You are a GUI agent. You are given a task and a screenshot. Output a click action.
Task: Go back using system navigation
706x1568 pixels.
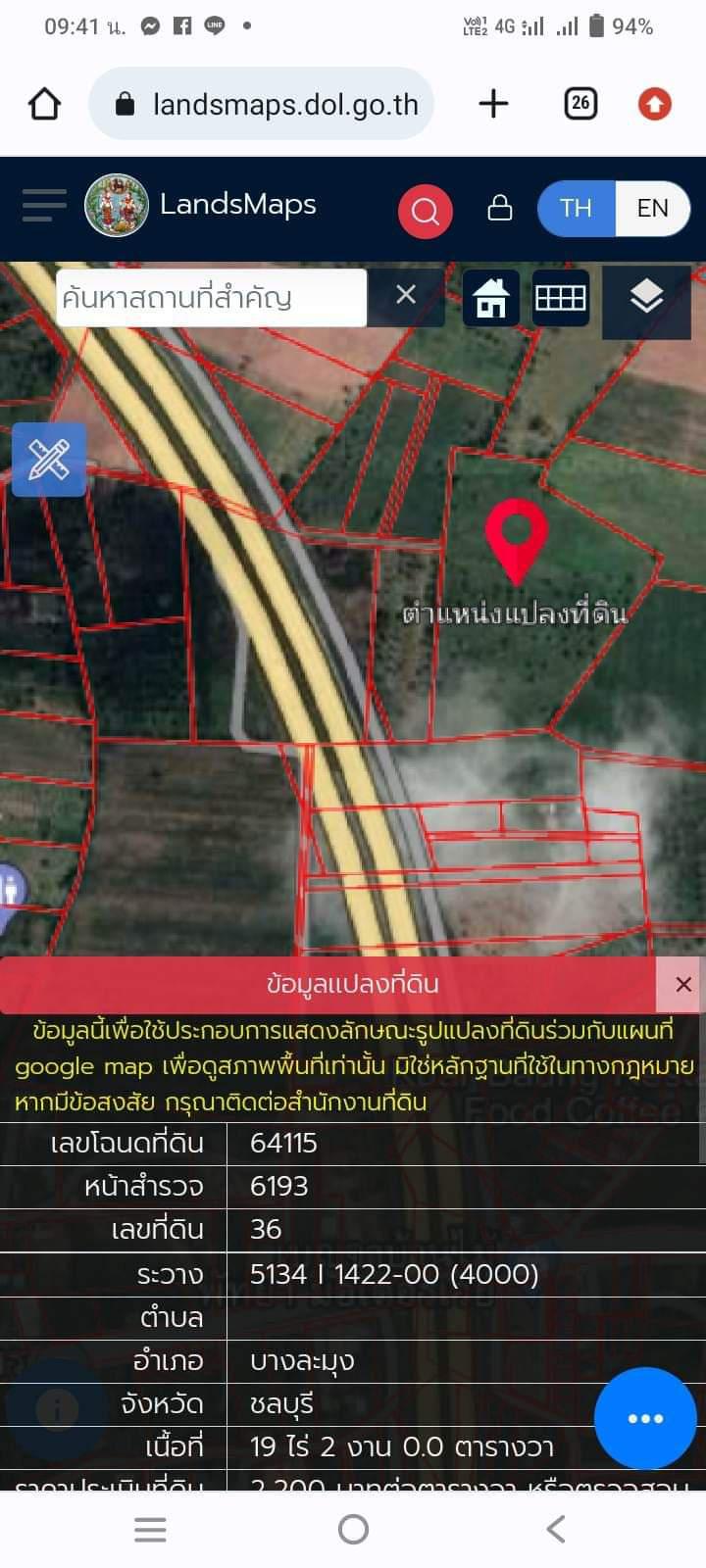(556, 1529)
